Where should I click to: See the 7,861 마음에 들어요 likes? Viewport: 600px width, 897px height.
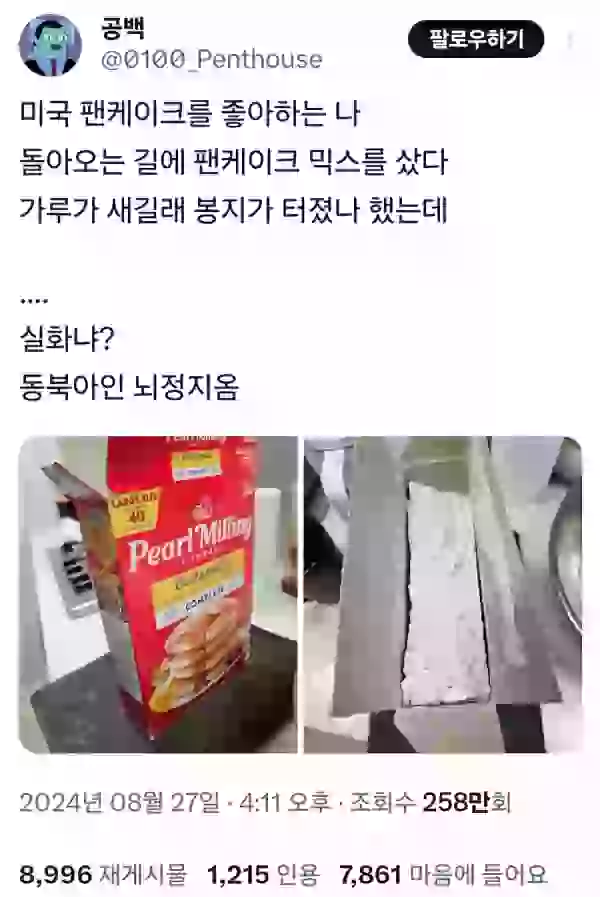[443, 875]
